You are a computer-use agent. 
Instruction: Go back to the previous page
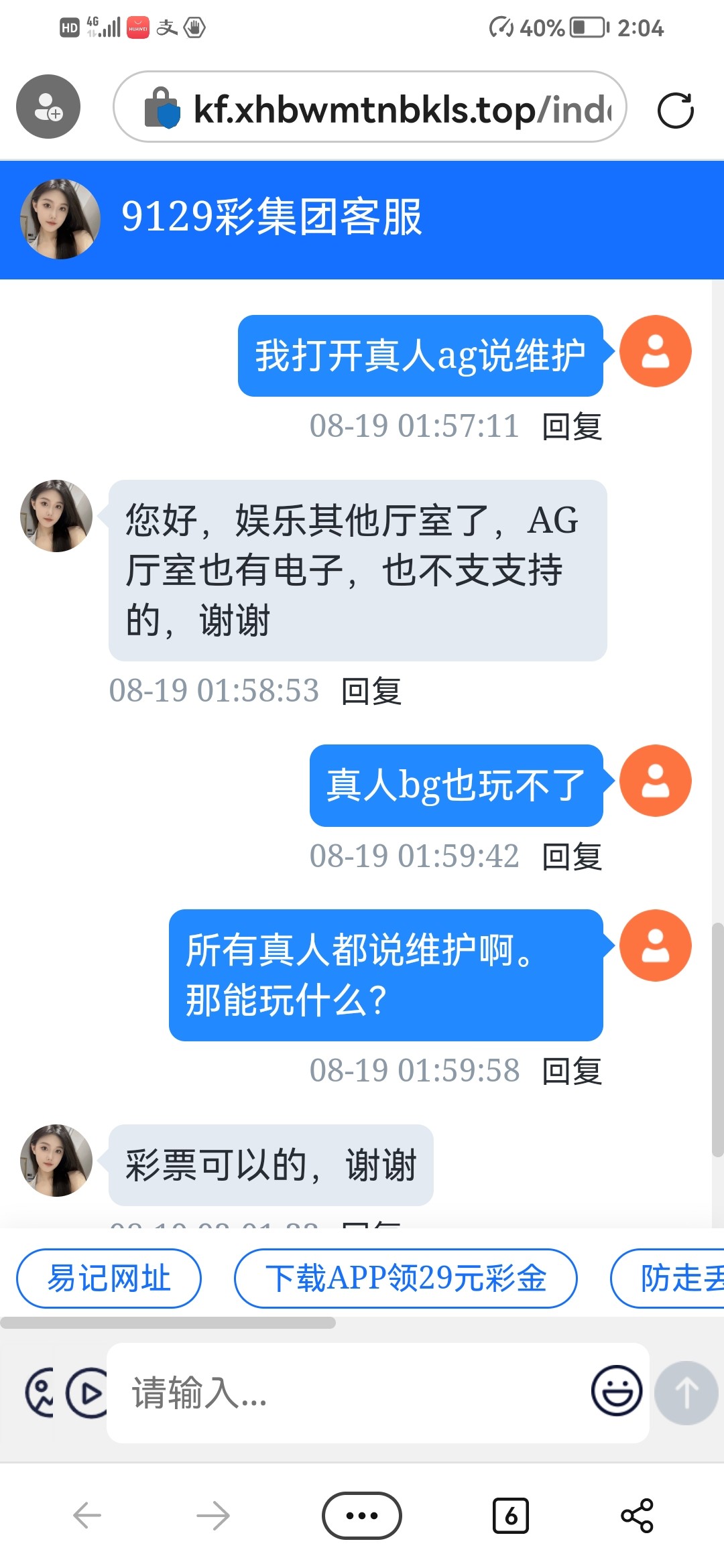coord(87,1515)
